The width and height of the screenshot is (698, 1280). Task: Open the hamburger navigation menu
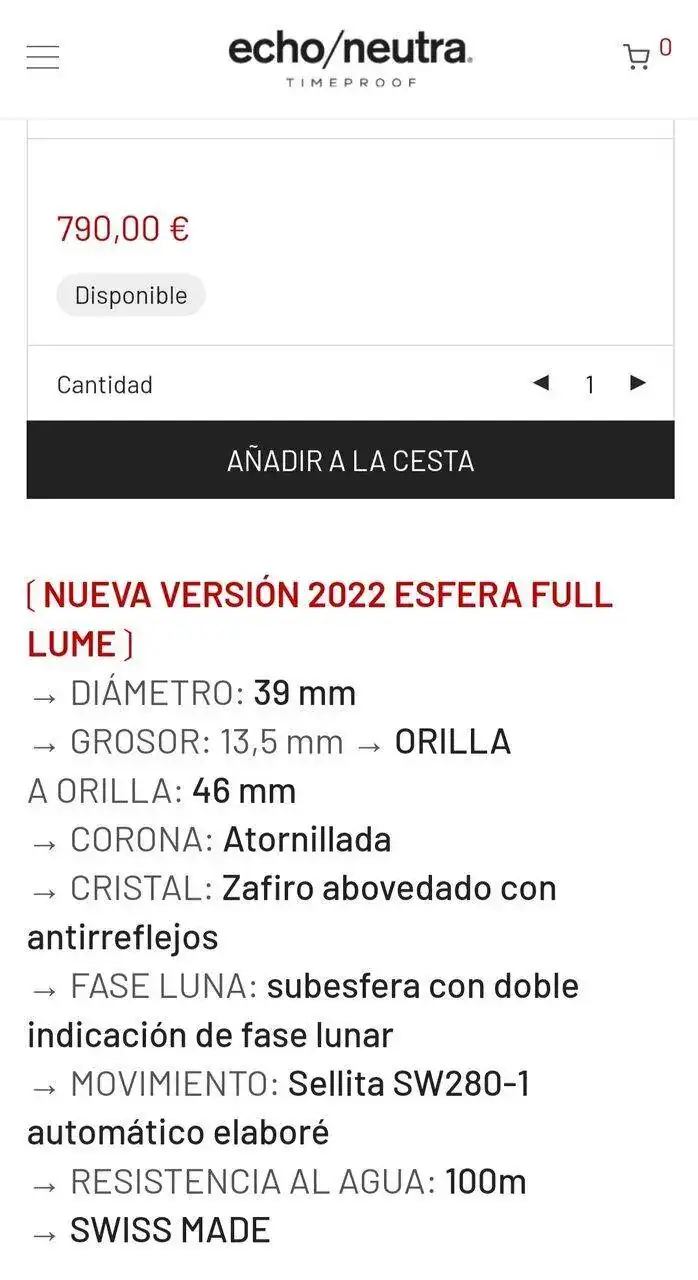click(x=43, y=58)
